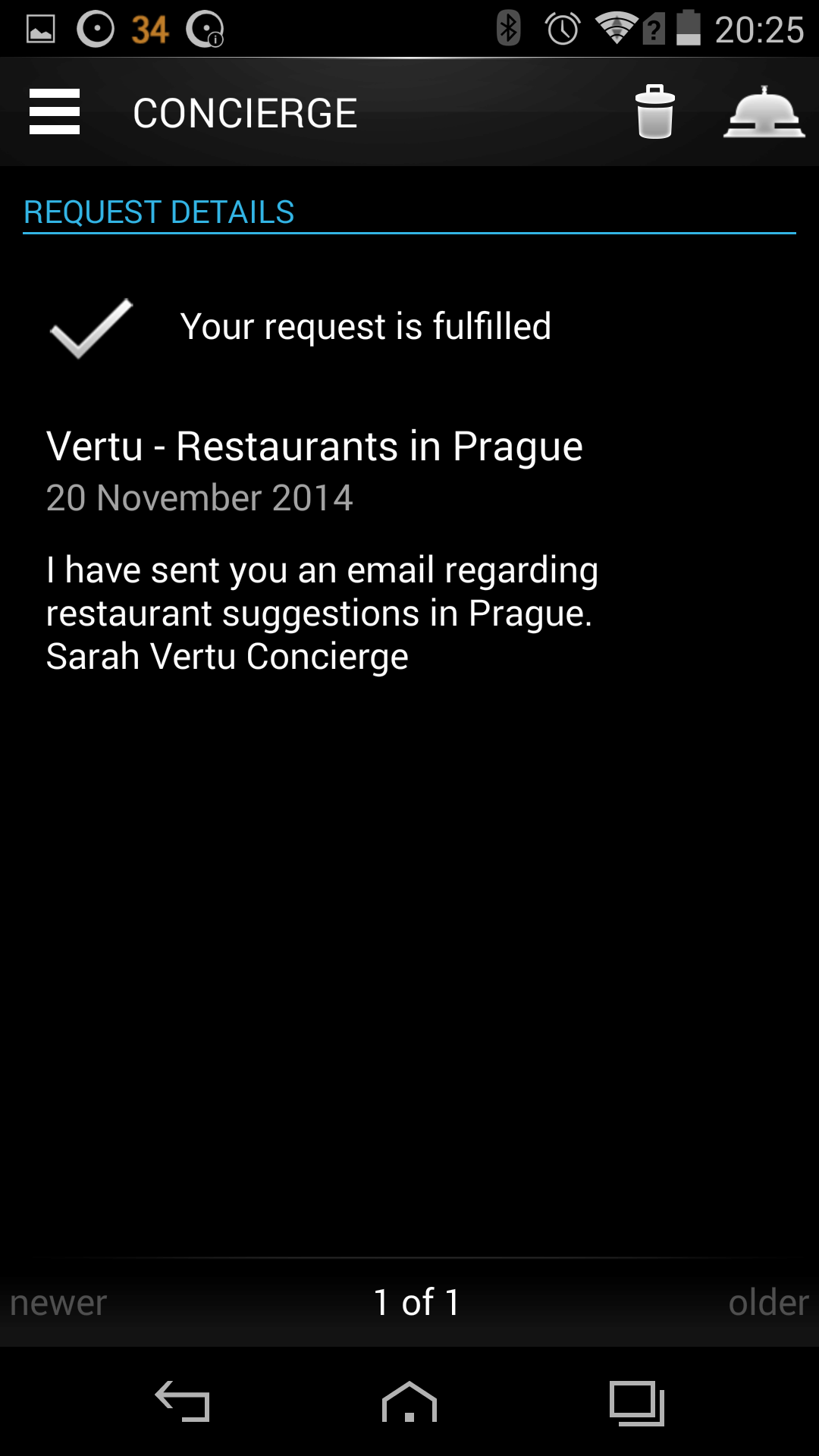Go to the newer request
Viewport: 819px width, 1456px height.
click(58, 1302)
